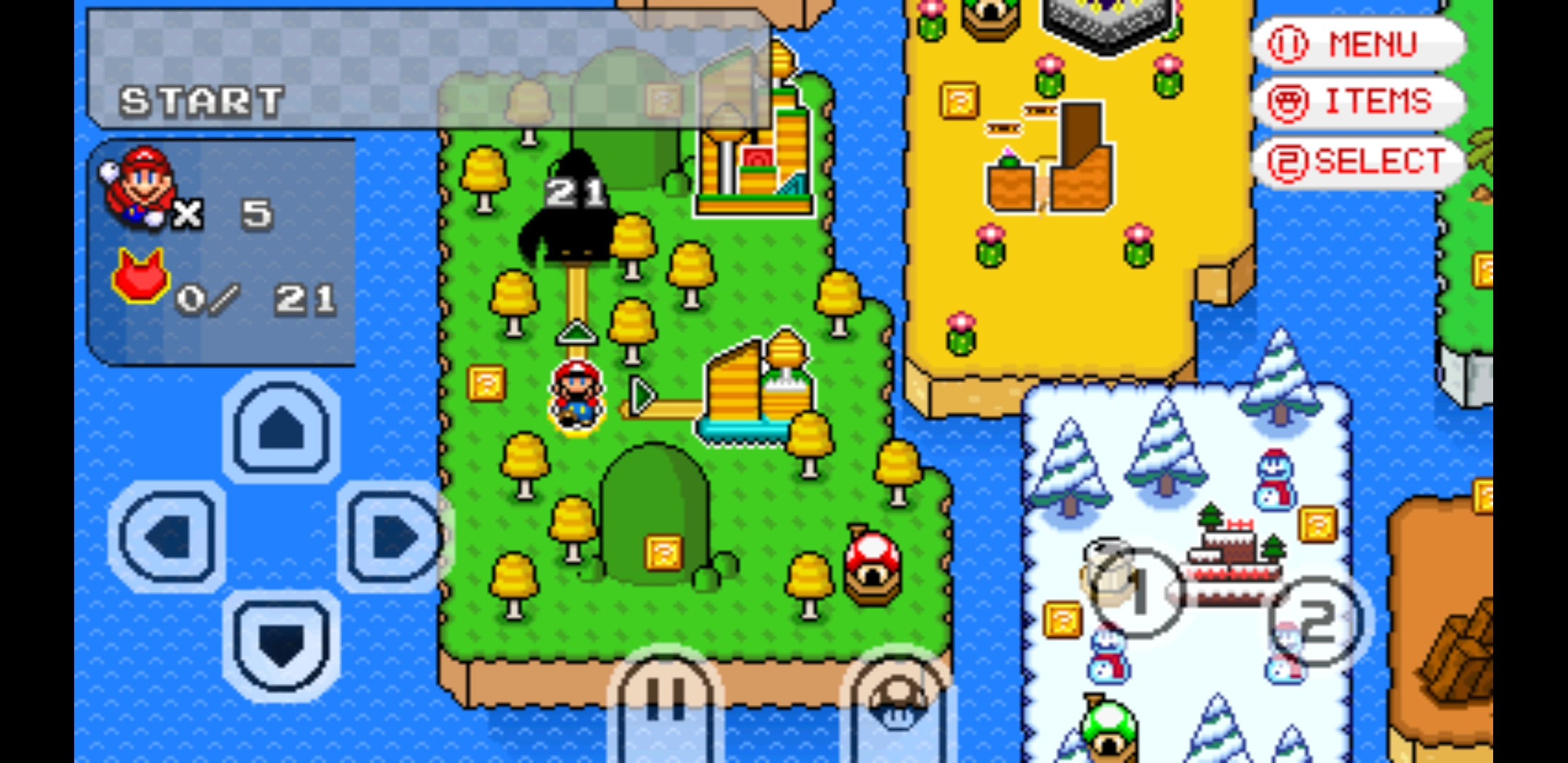Move left with the D-pad left arrow
1568x763 pixels.
click(x=168, y=537)
